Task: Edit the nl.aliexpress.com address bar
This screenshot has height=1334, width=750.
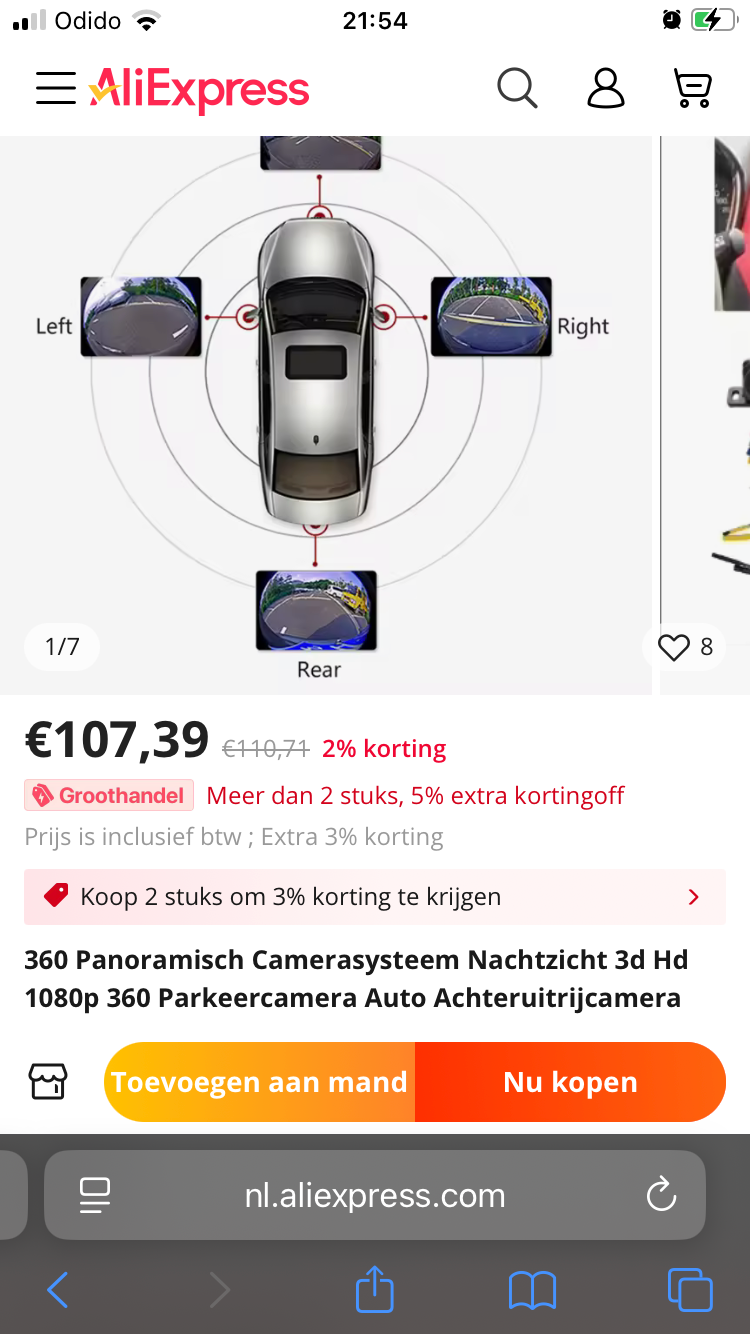Action: tap(375, 1195)
